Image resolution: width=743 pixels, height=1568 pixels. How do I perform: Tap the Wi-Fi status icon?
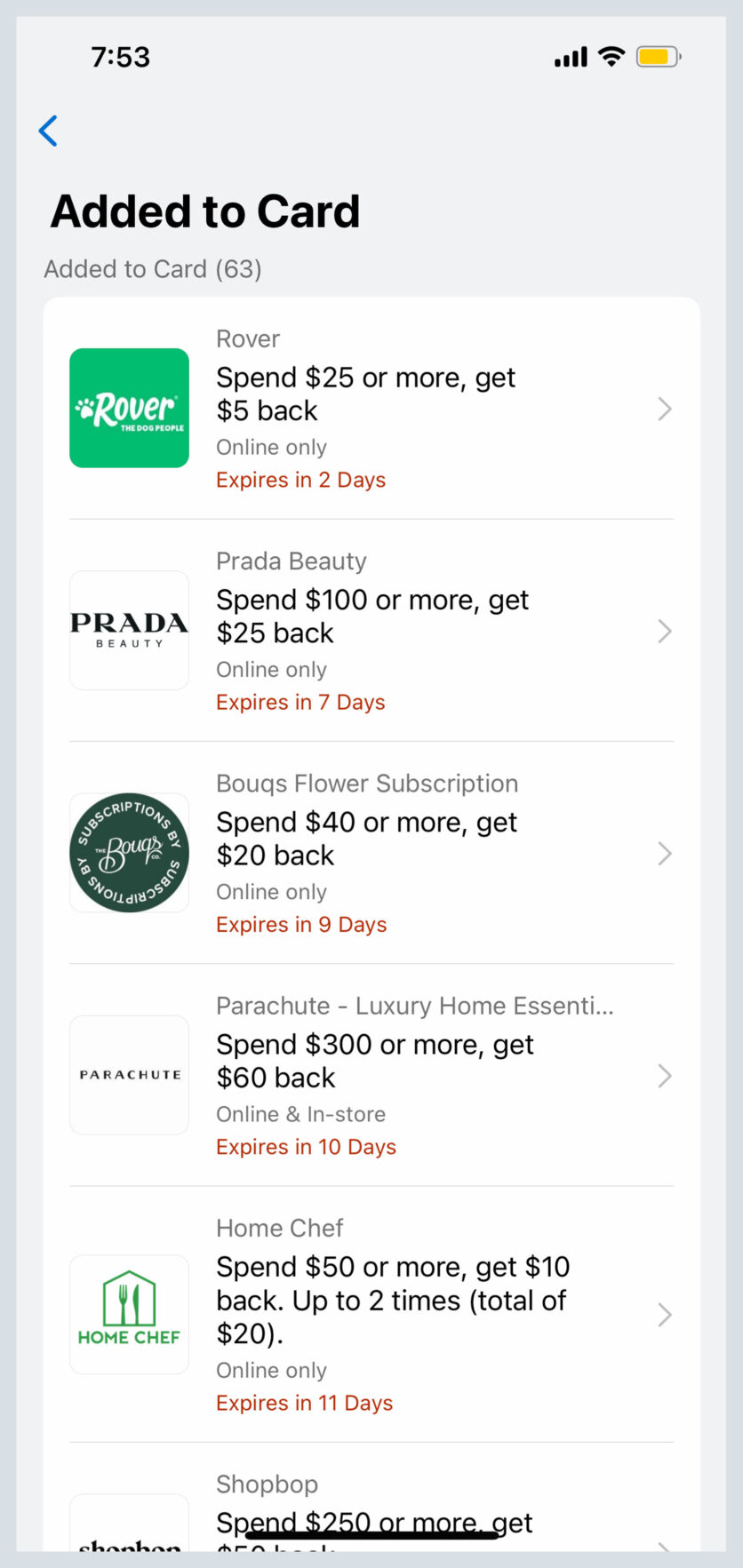pyautogui.click(x=611, y=56)
